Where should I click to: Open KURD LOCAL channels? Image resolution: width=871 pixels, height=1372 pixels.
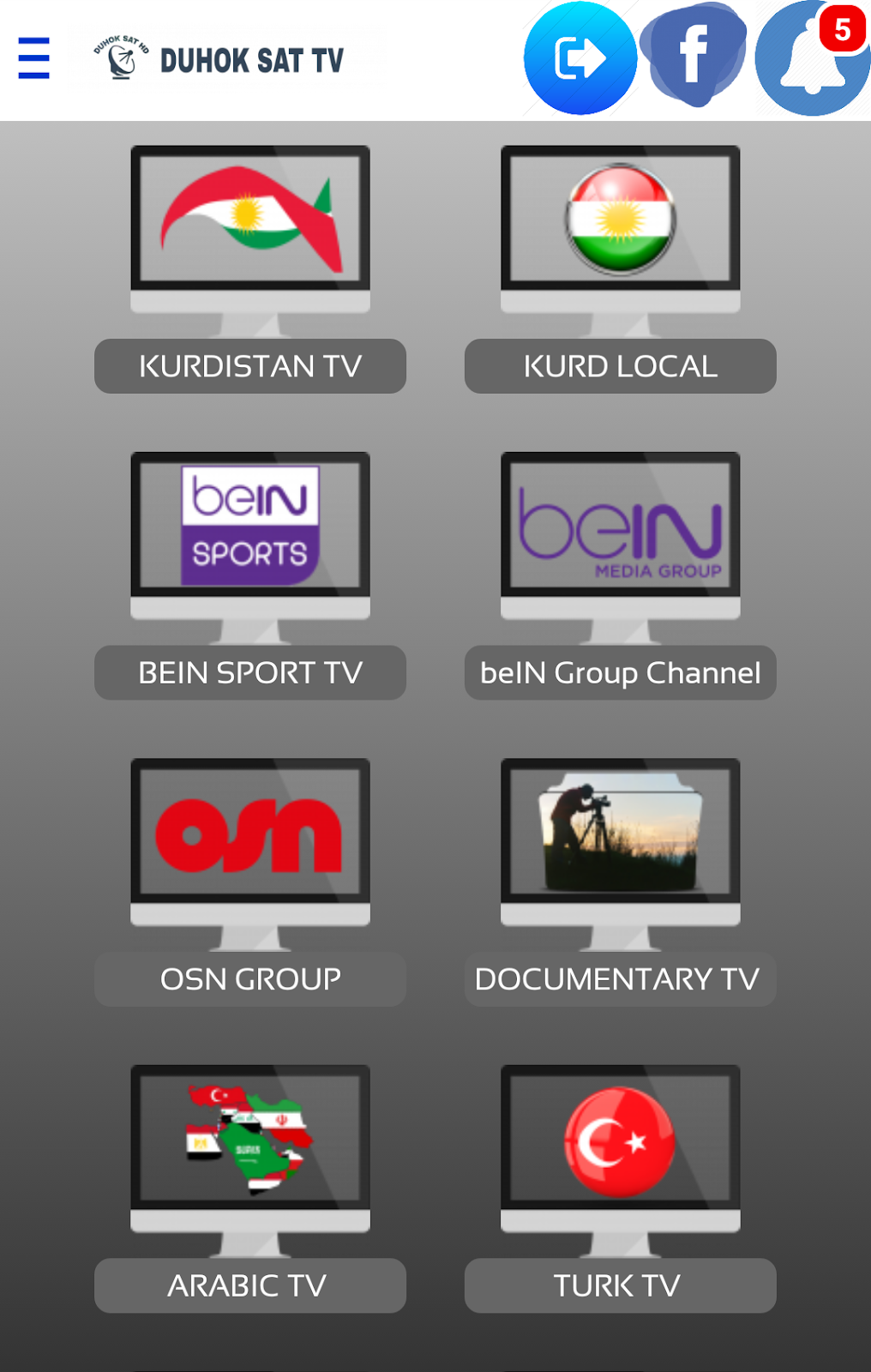click(619, 366)
